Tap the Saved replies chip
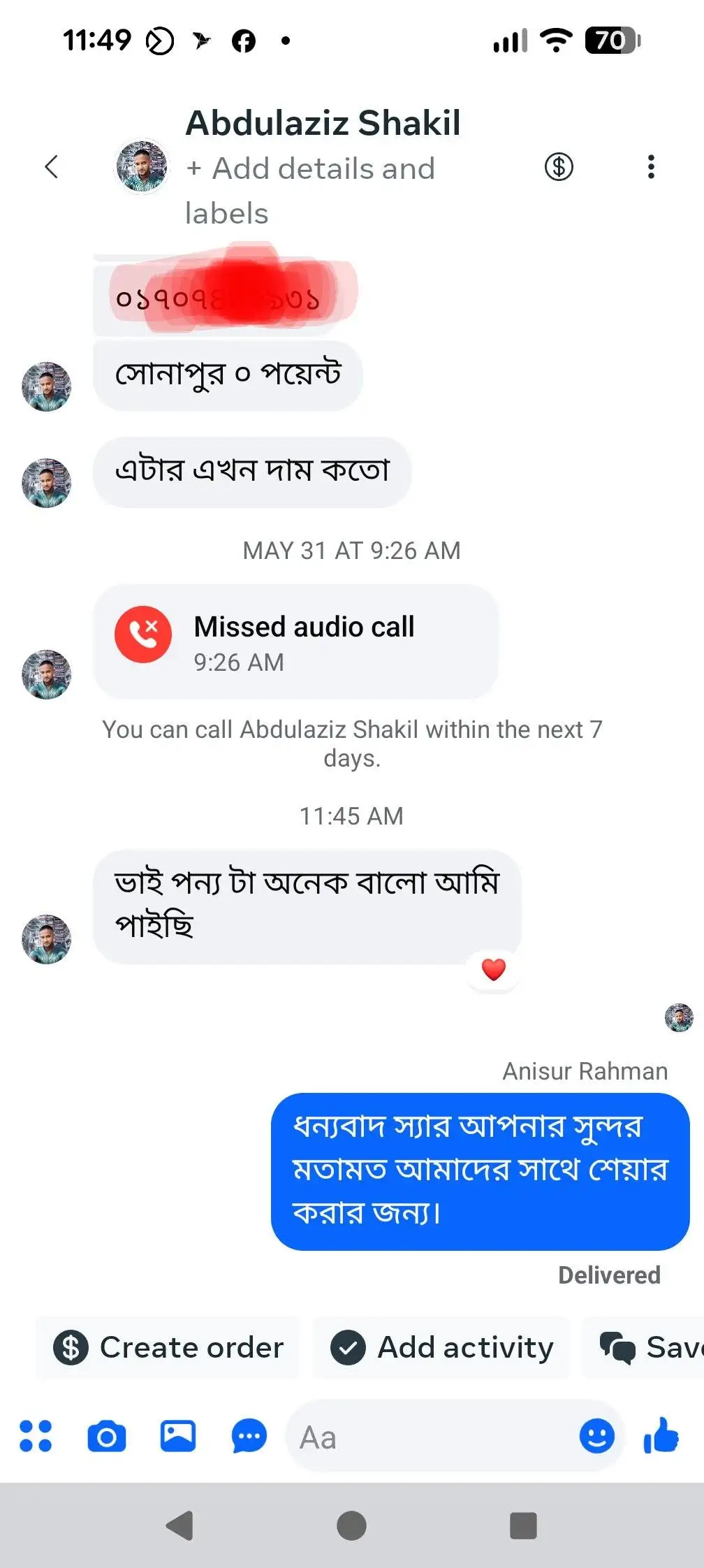This screenshot has width=704, height=1568. 643,1347
